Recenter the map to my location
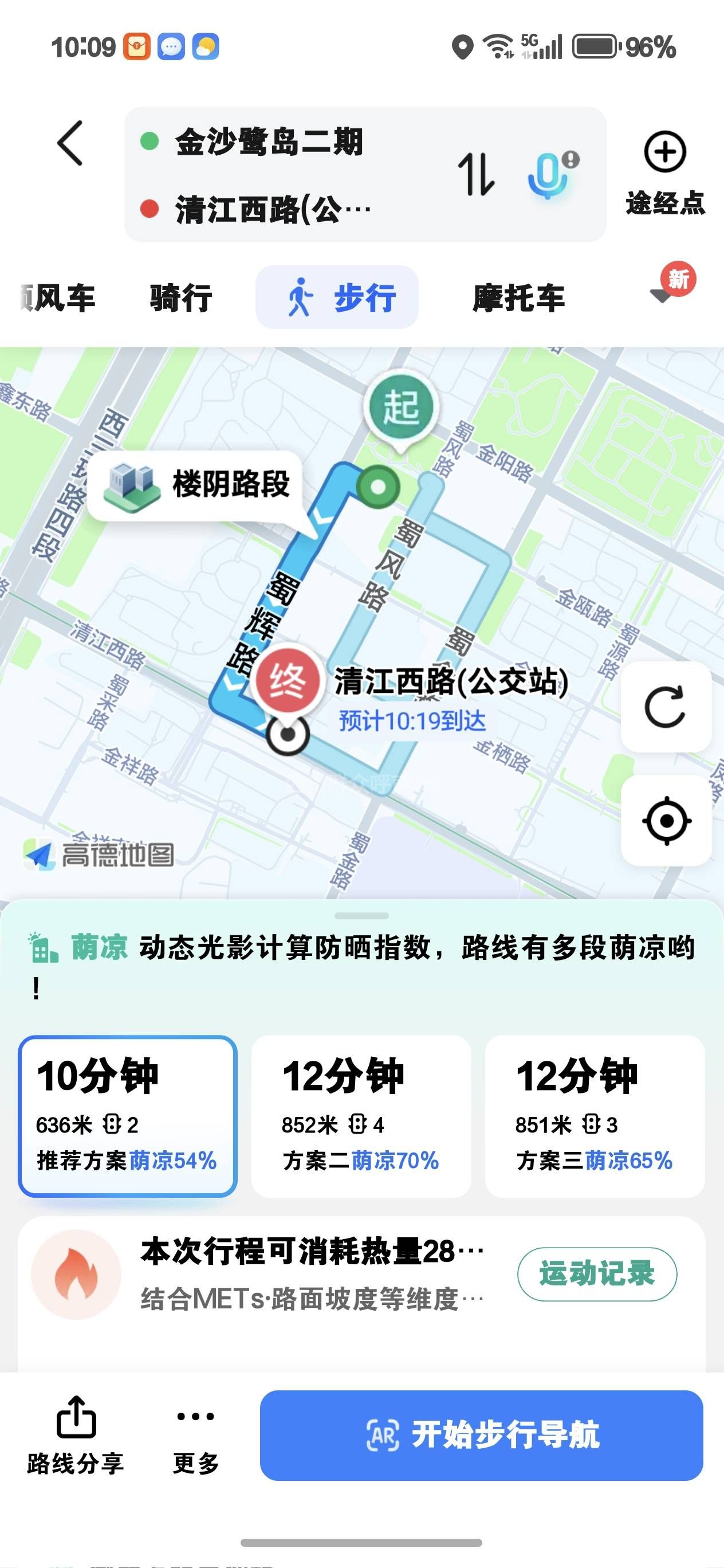Image resolution: width=724 pixels, height=1568 pixels. pos(666,821)
